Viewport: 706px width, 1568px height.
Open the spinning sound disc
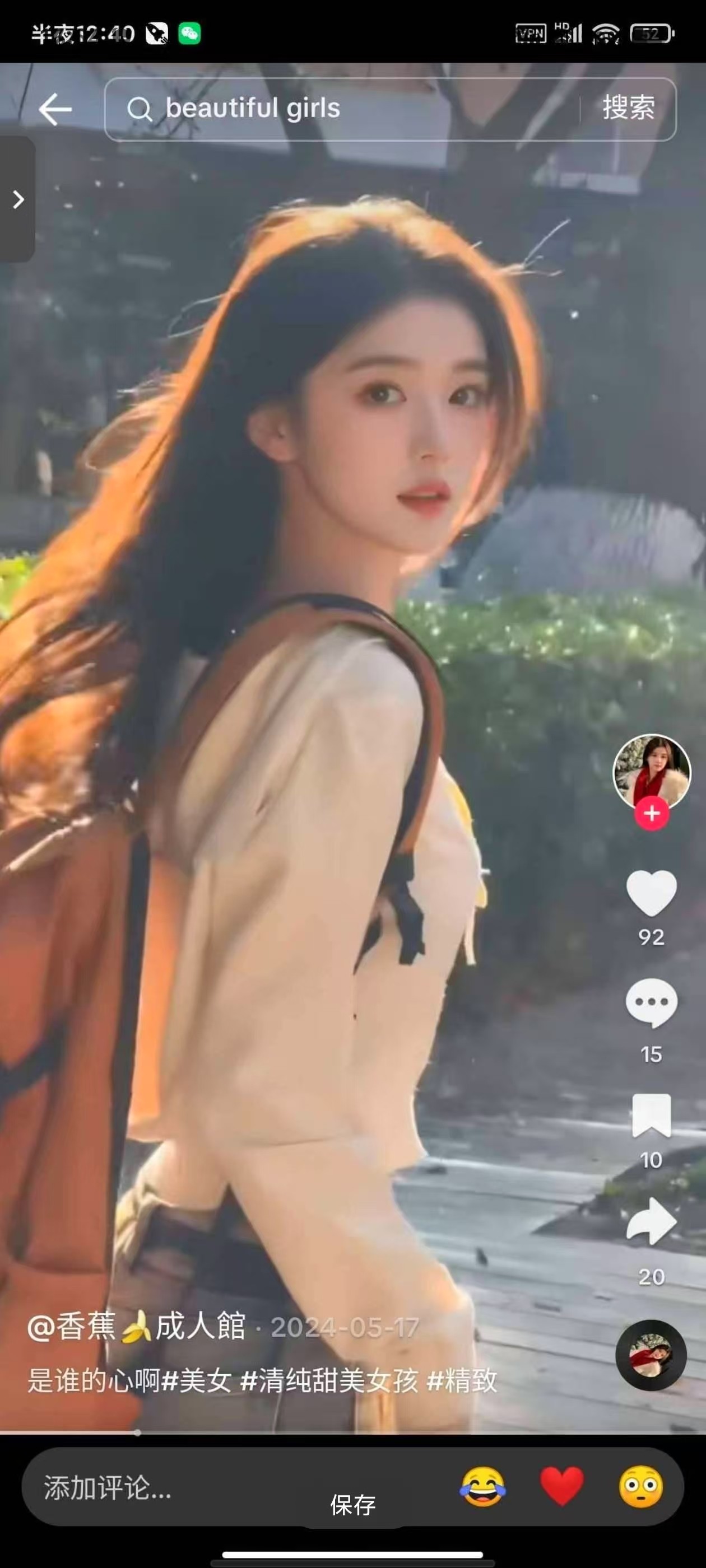coord(651,1354)
